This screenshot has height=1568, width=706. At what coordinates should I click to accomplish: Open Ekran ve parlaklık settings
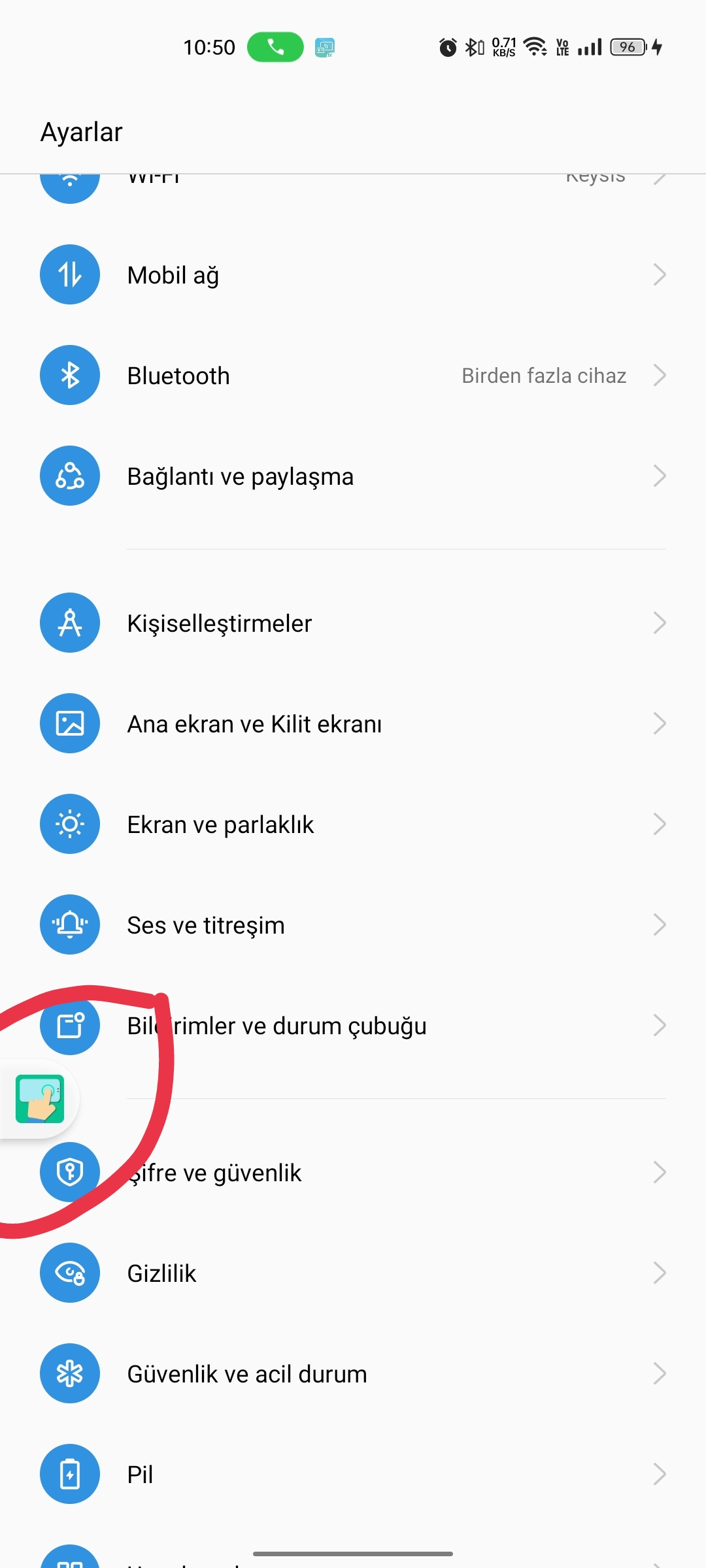pyautogui.click(x=353, y=824)
